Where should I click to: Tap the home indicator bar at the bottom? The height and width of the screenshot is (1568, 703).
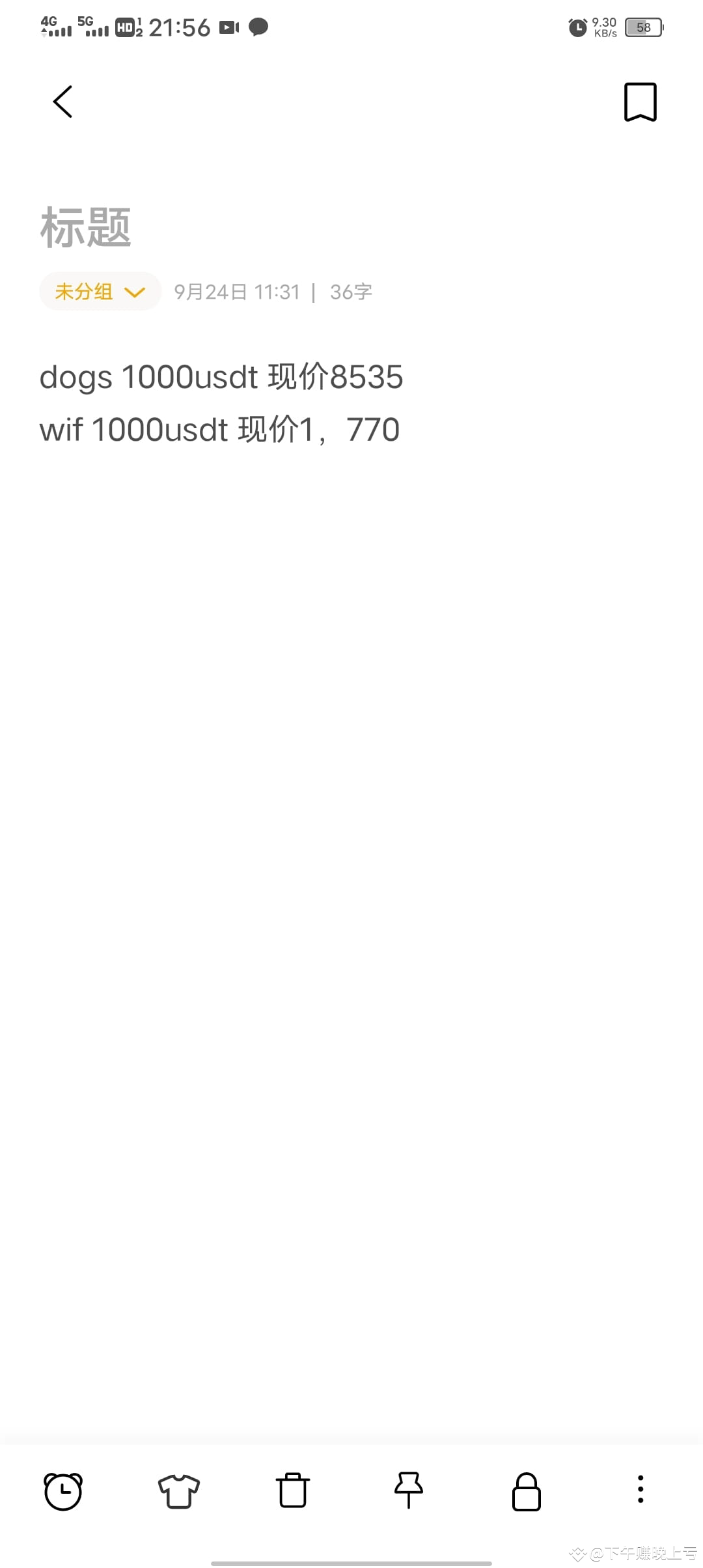click(x=351, y=1560)
